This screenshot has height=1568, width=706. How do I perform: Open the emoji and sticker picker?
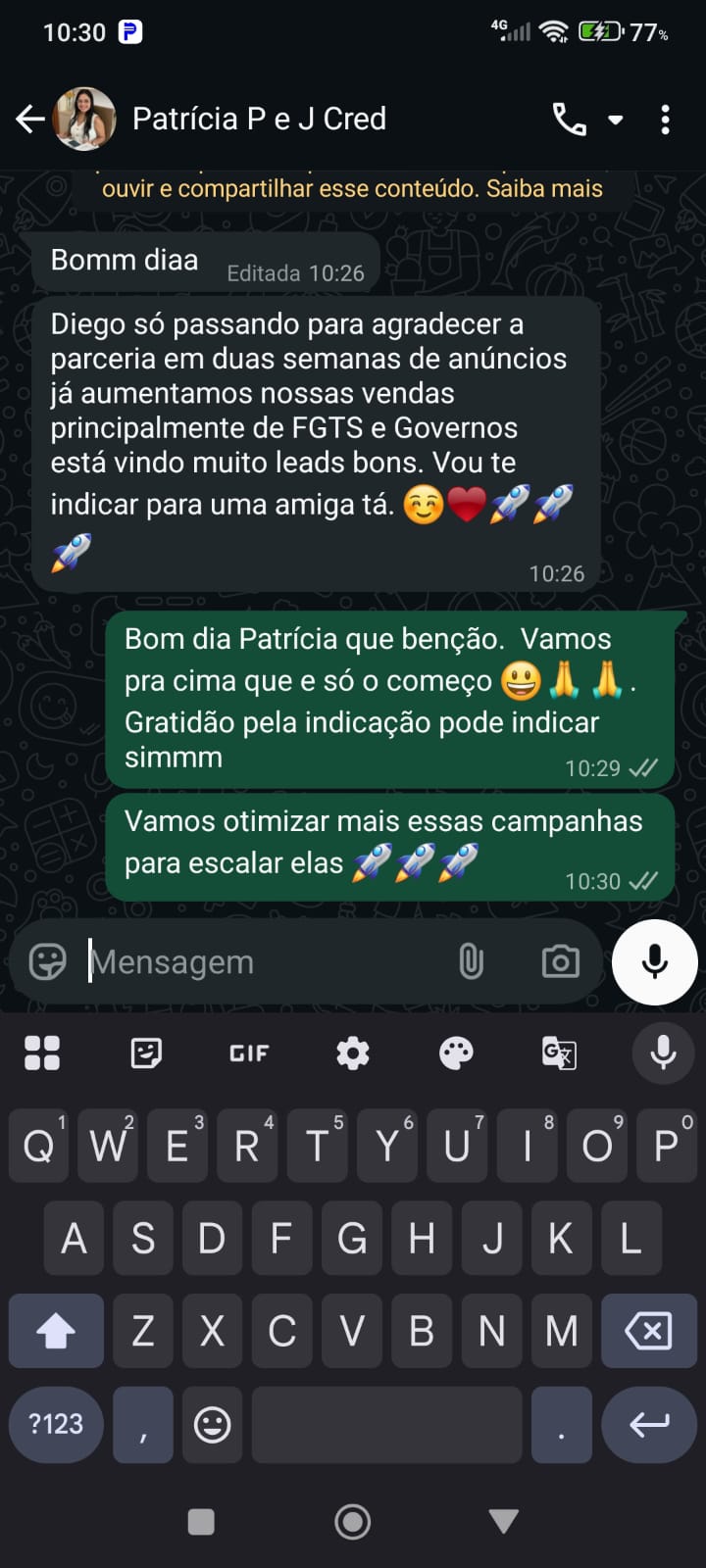click(47, 961)
